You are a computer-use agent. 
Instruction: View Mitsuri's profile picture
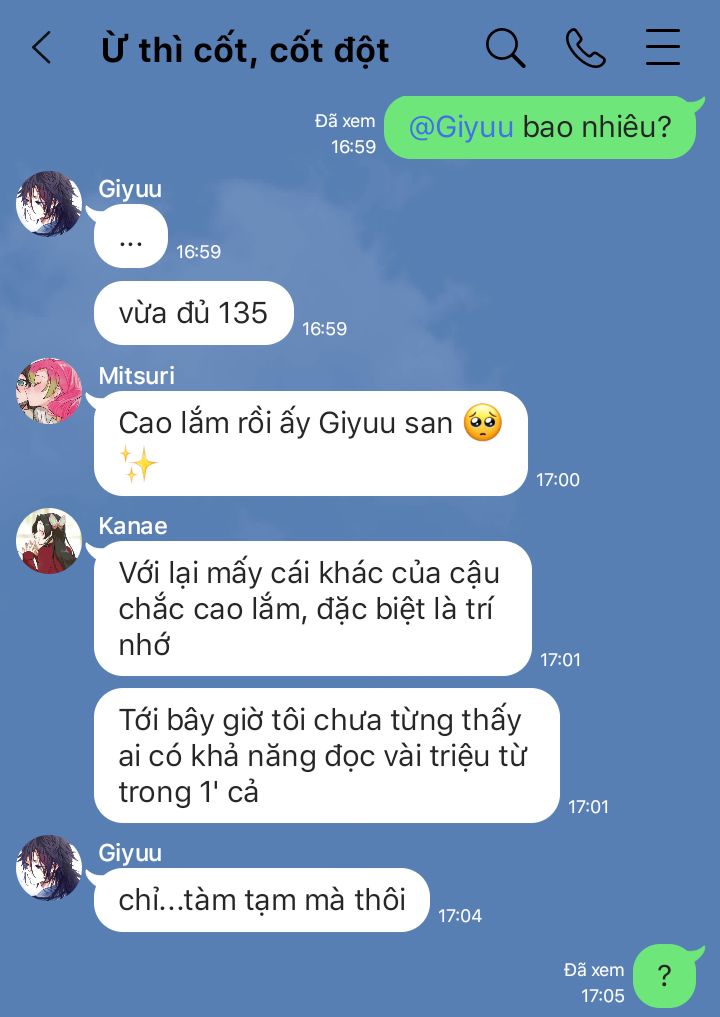coord(49,391)
